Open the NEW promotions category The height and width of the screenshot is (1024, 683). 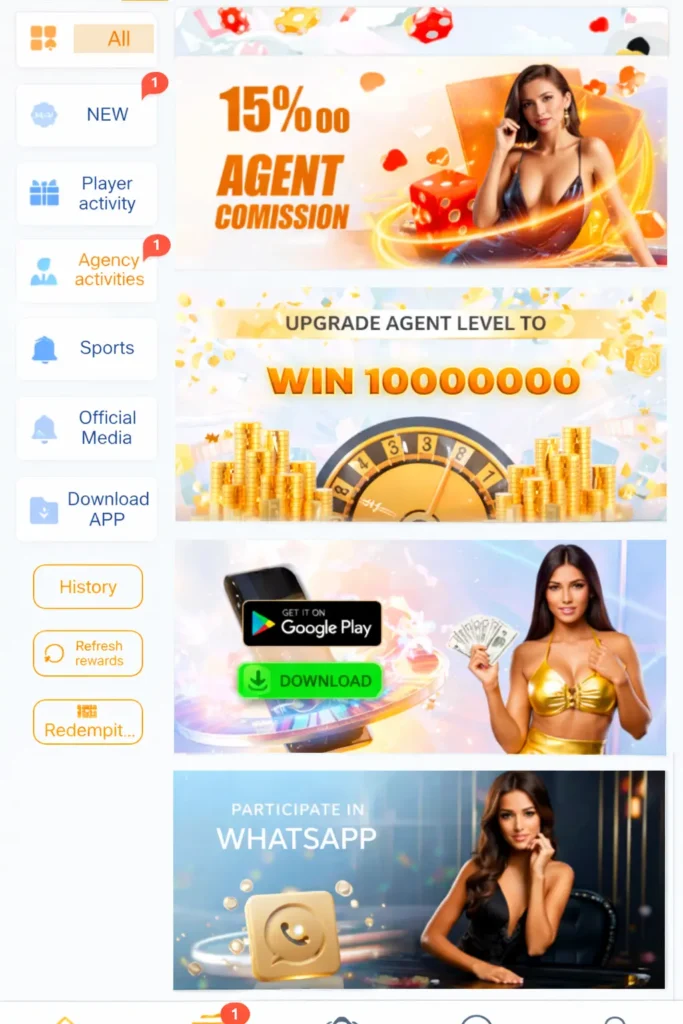click(87, 115)
